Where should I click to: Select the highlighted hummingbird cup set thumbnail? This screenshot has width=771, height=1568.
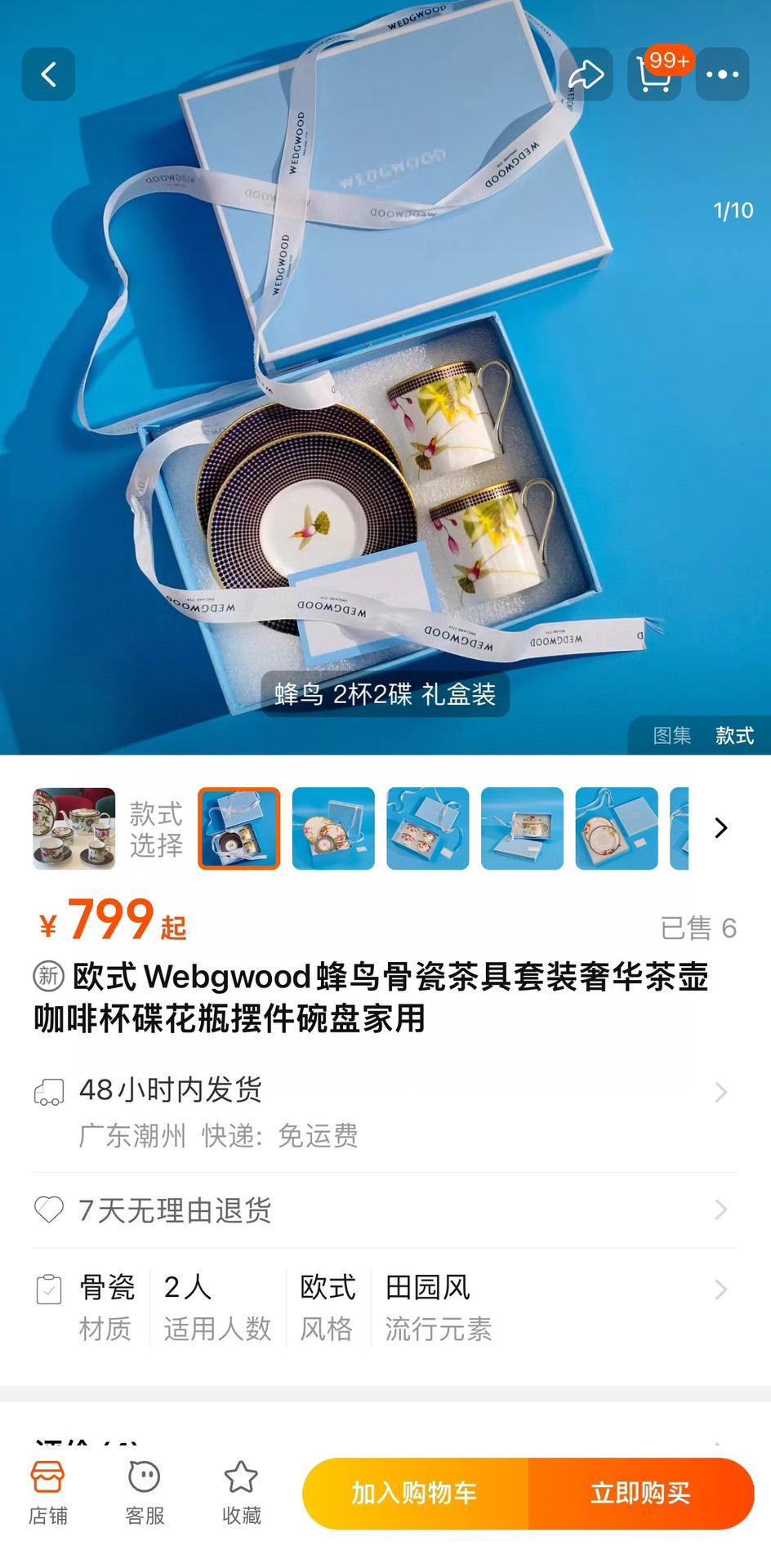(239, 828)
